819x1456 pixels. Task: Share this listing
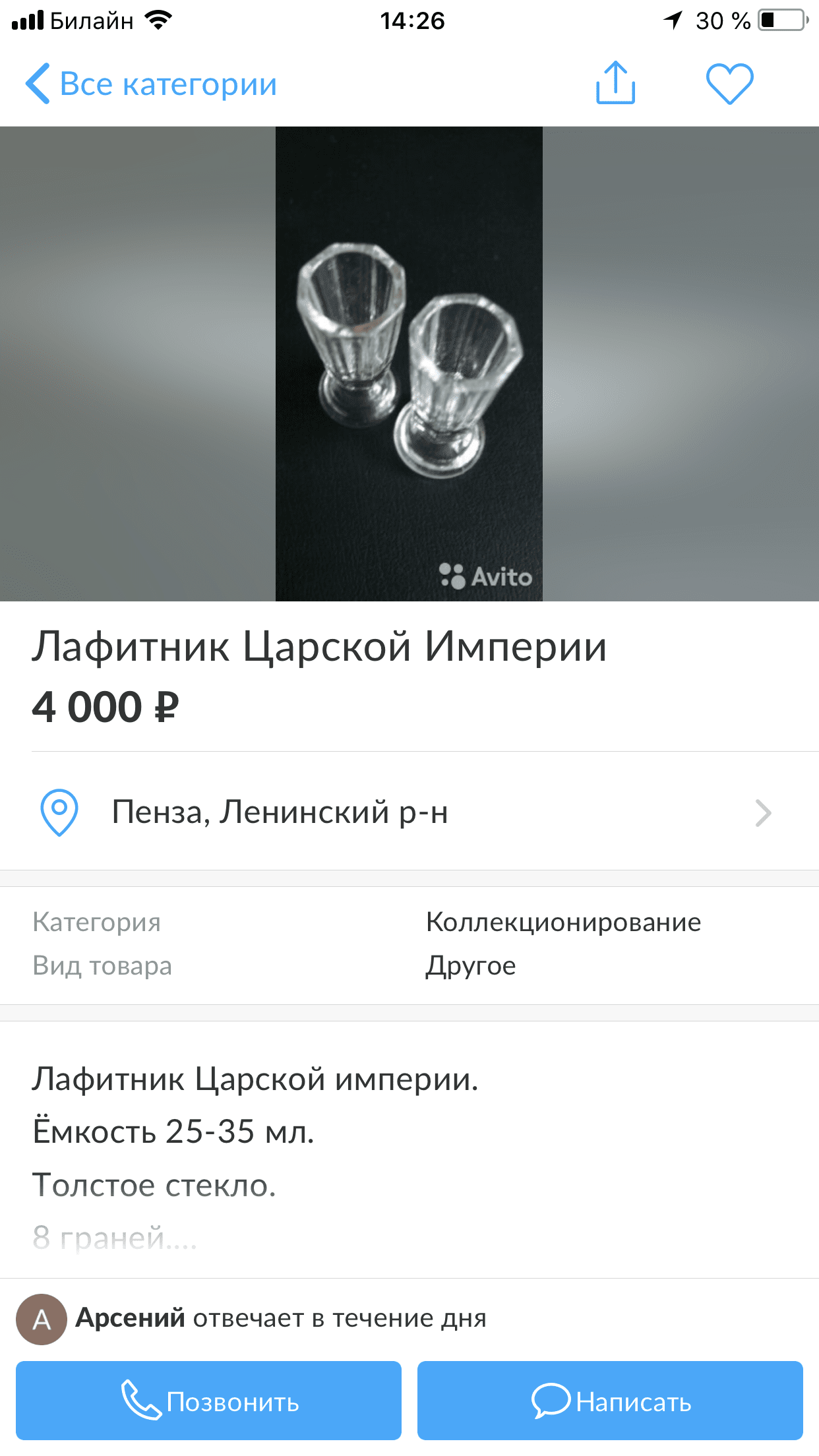click(x=615, y=83)
